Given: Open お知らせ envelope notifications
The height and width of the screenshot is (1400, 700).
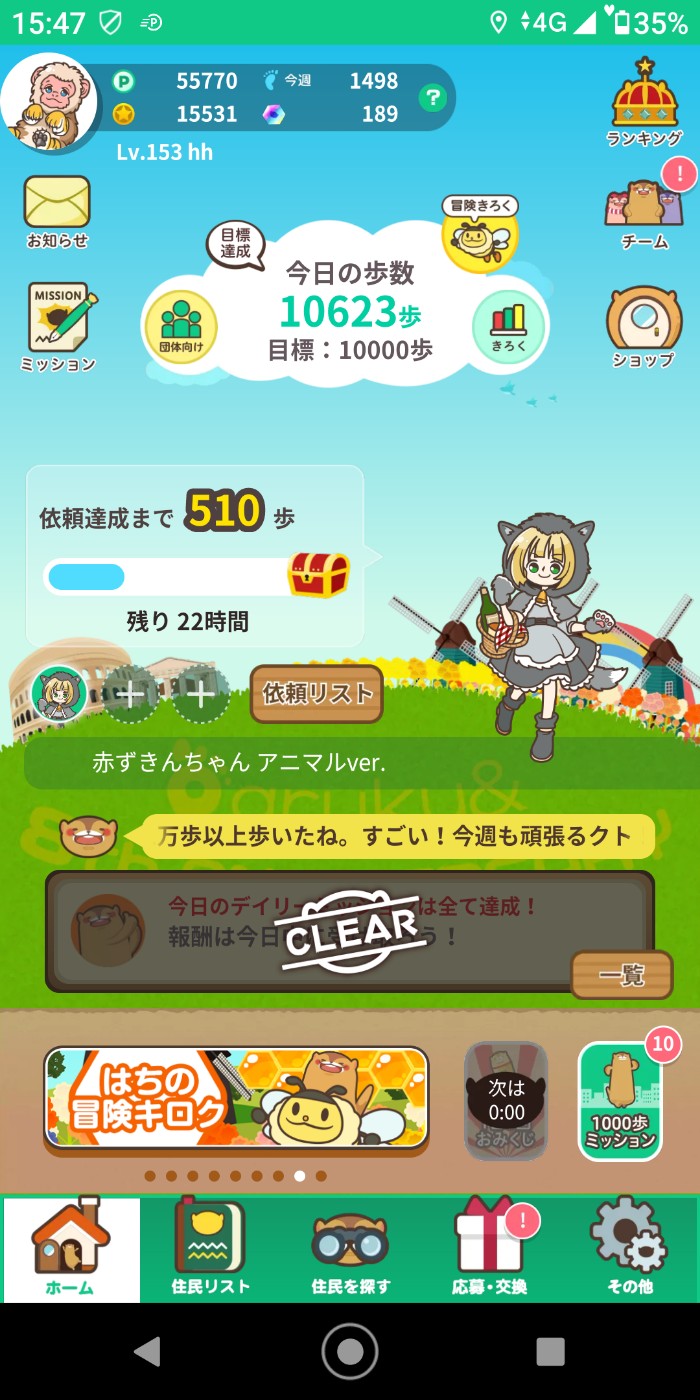Looking at the screenshot, I should click(57, 210).
